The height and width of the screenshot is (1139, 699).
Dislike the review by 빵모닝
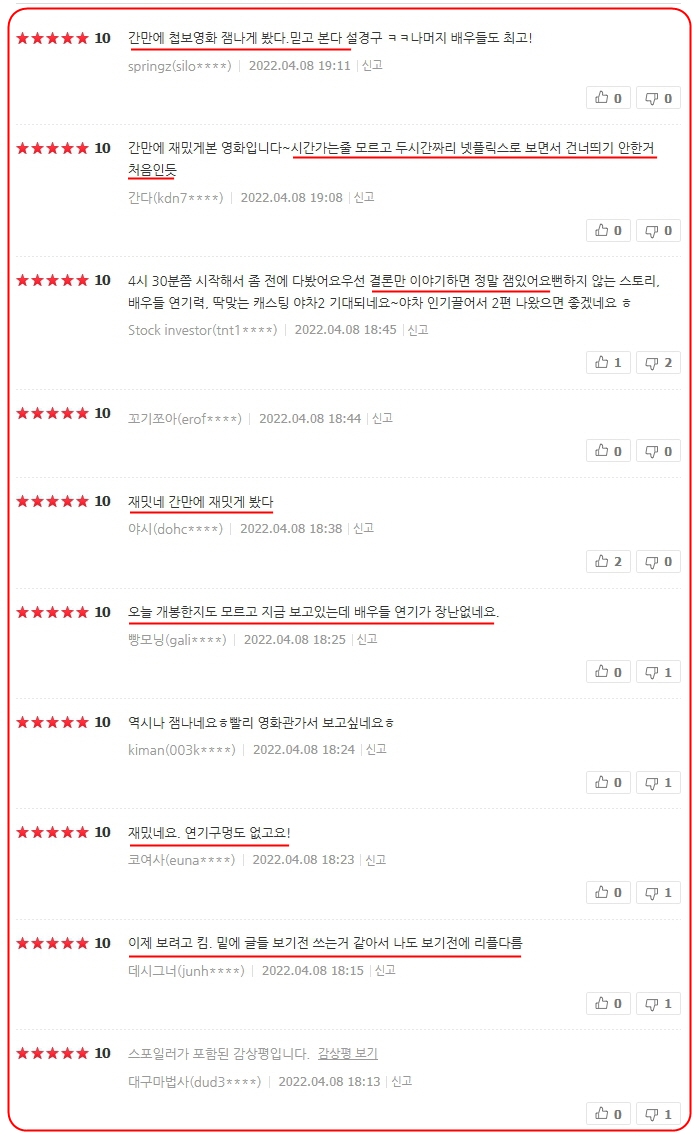click(x=658, y=673)
